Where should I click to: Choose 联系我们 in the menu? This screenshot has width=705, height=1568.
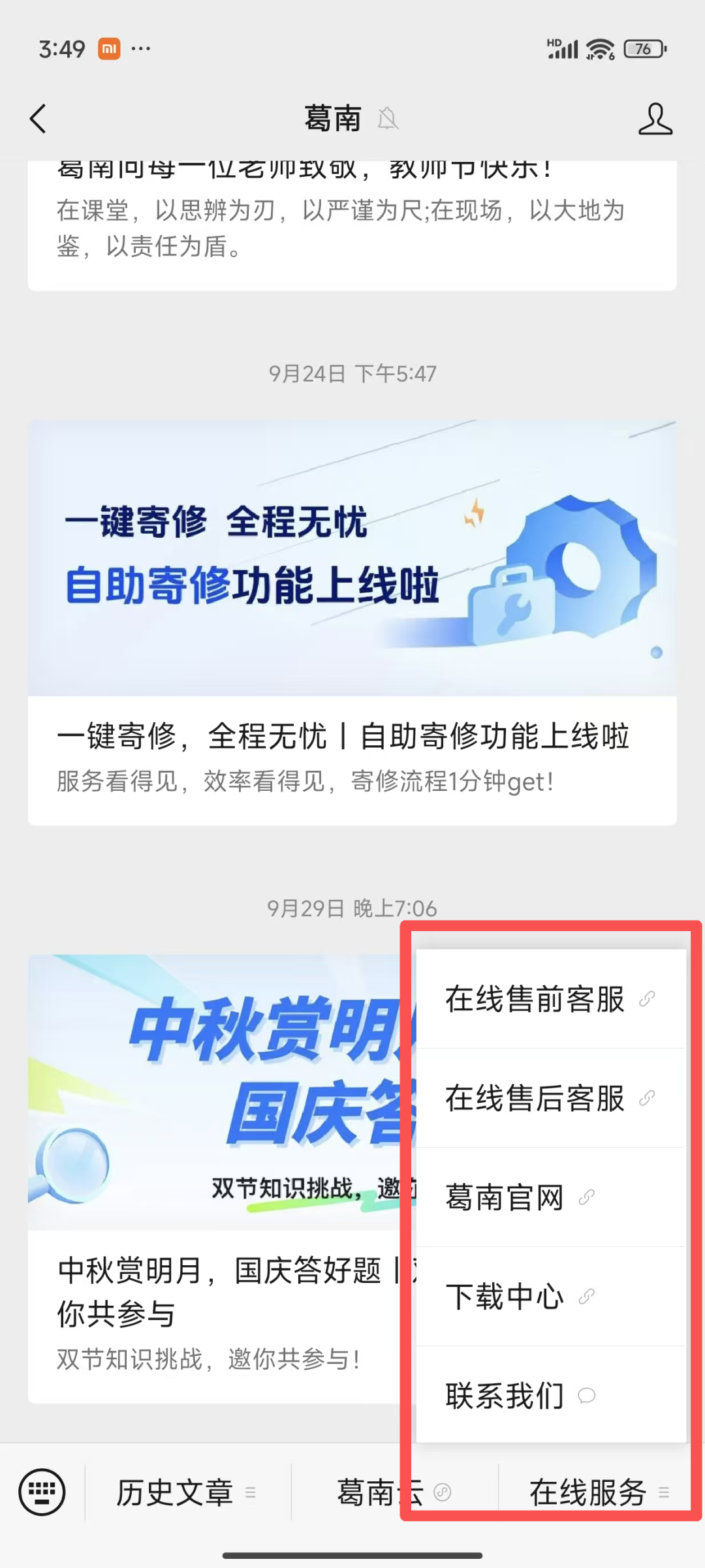(x=551, y=1395)
